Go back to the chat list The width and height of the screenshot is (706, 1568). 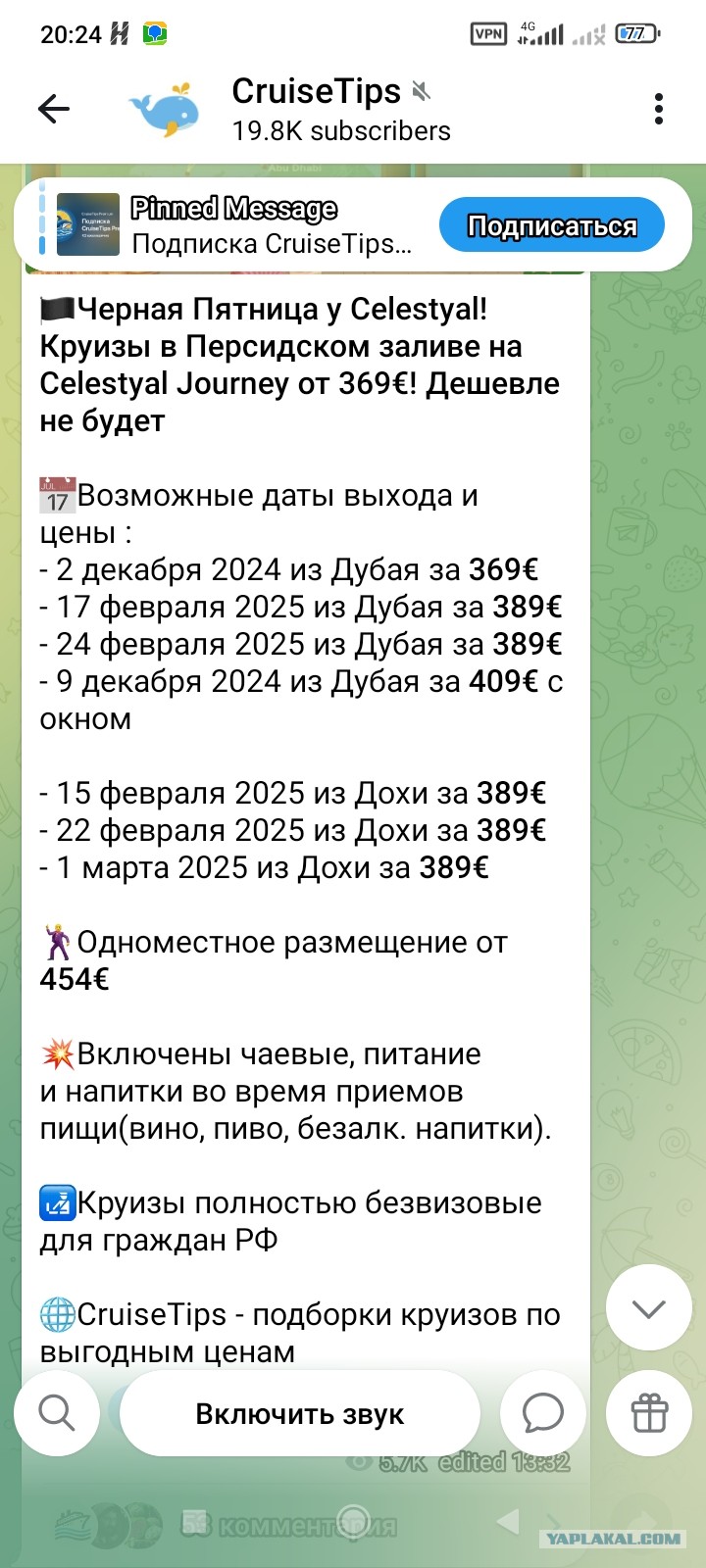tap(54, 109)
